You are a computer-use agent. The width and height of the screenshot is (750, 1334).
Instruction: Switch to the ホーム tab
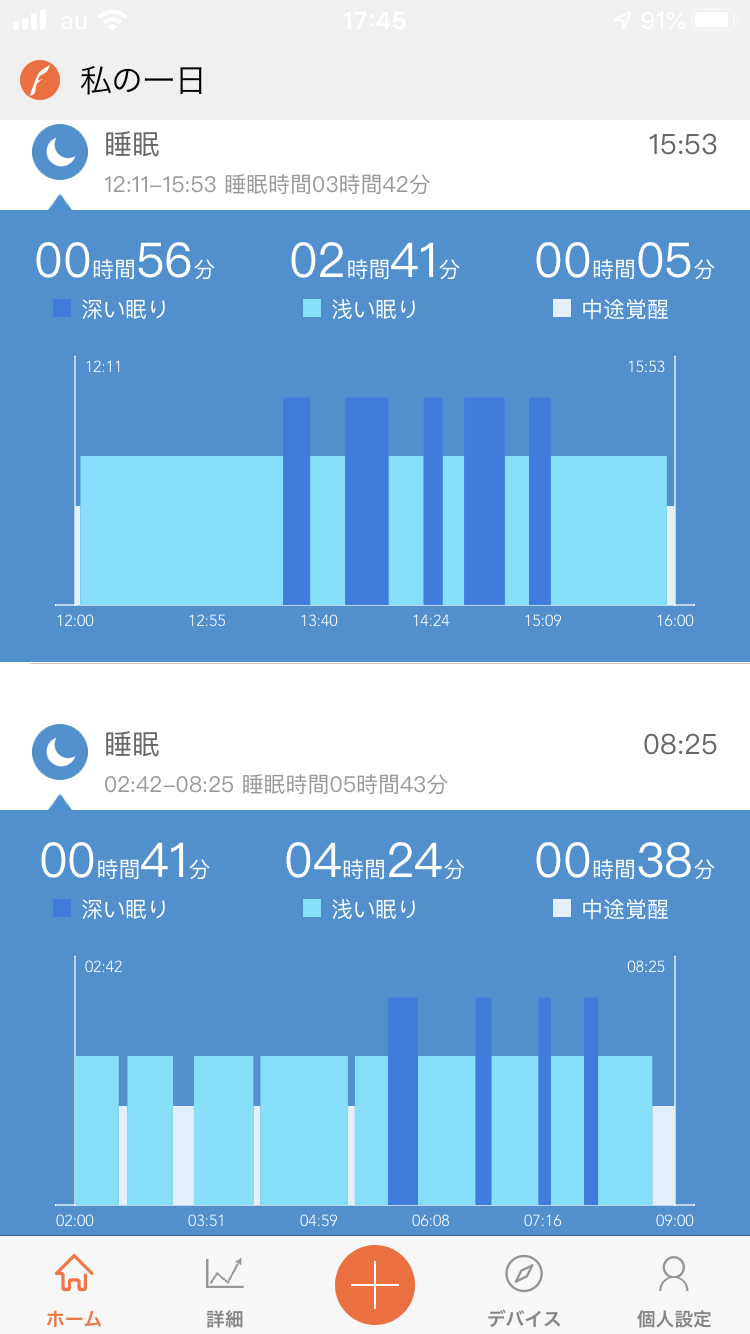(74, 1288)
